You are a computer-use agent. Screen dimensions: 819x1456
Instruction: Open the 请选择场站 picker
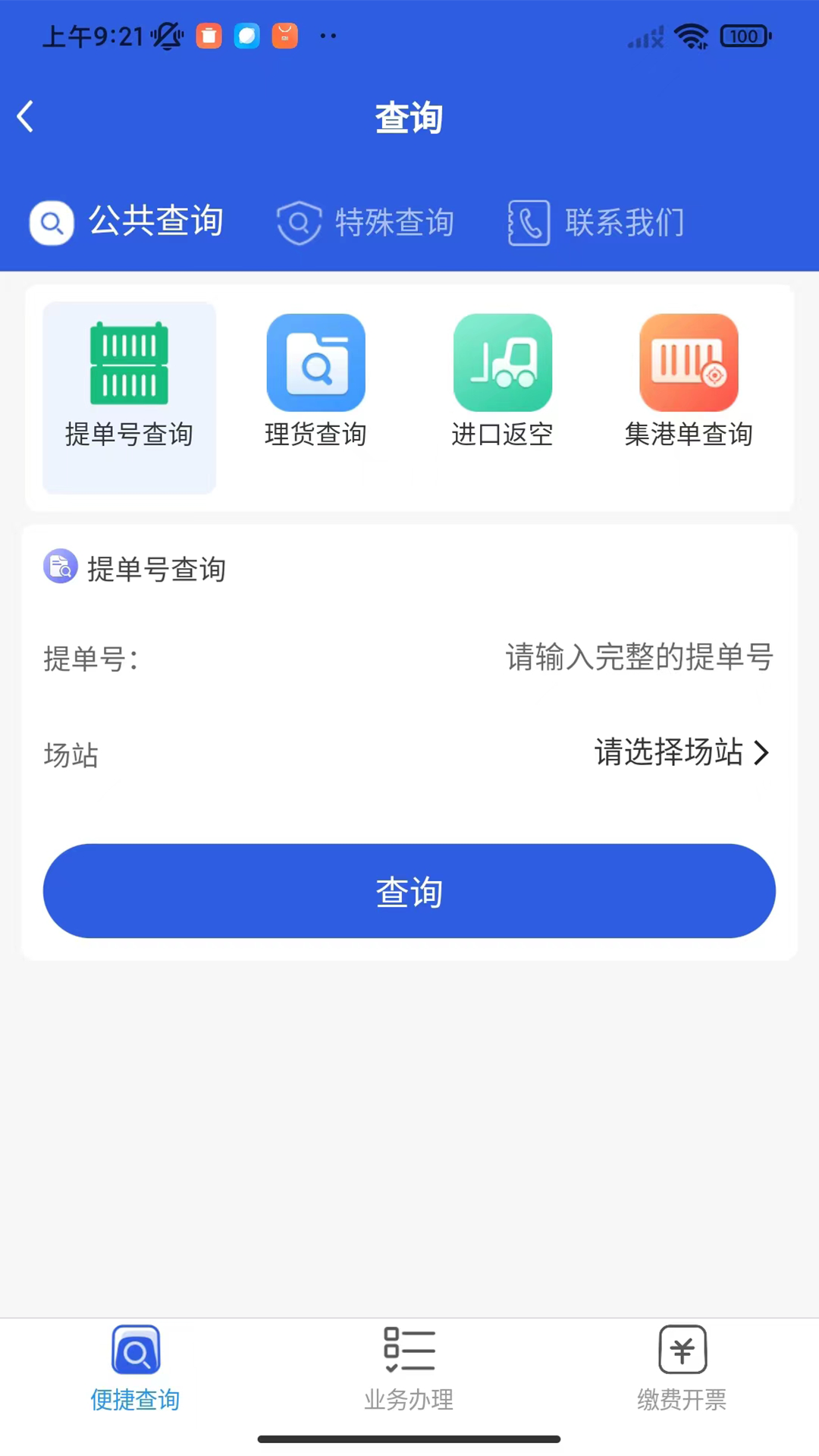tap(681, 753)
